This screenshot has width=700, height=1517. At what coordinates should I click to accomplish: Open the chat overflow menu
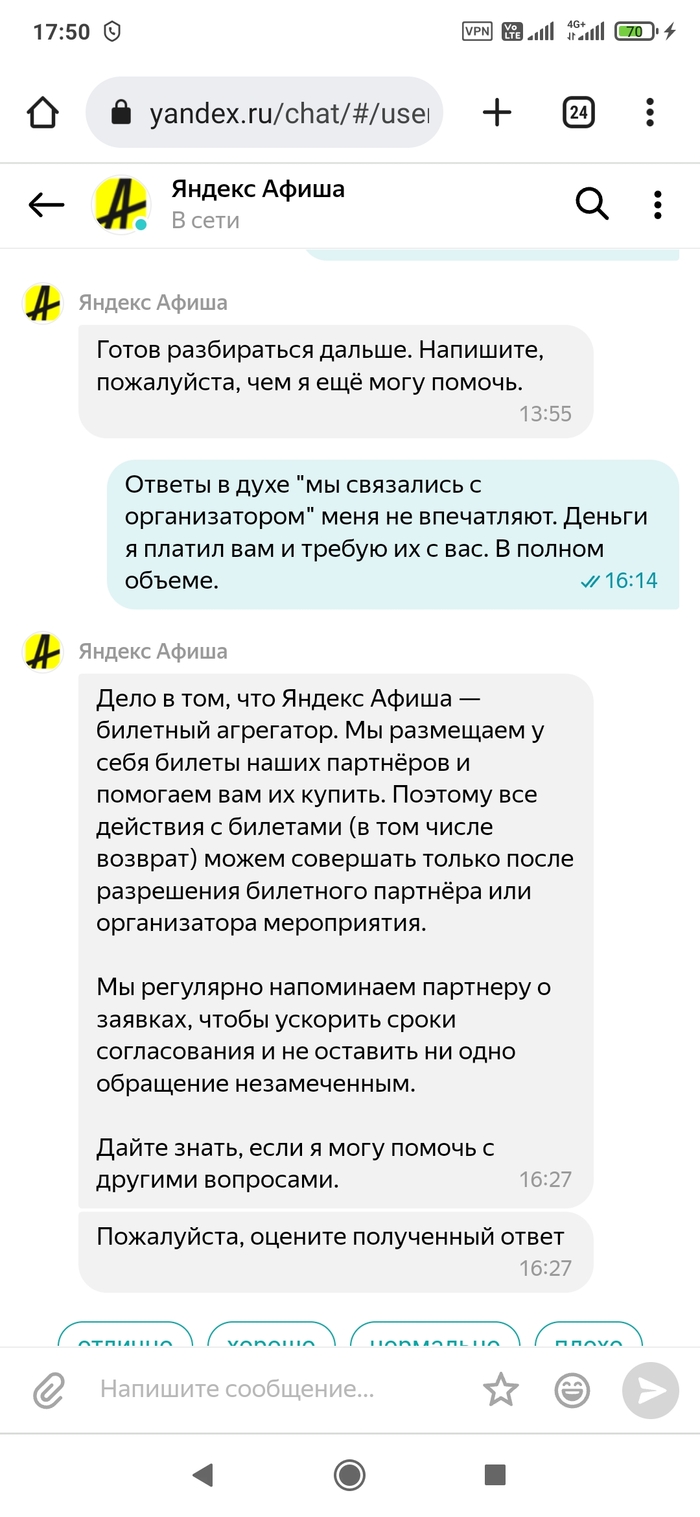[657, 205]
